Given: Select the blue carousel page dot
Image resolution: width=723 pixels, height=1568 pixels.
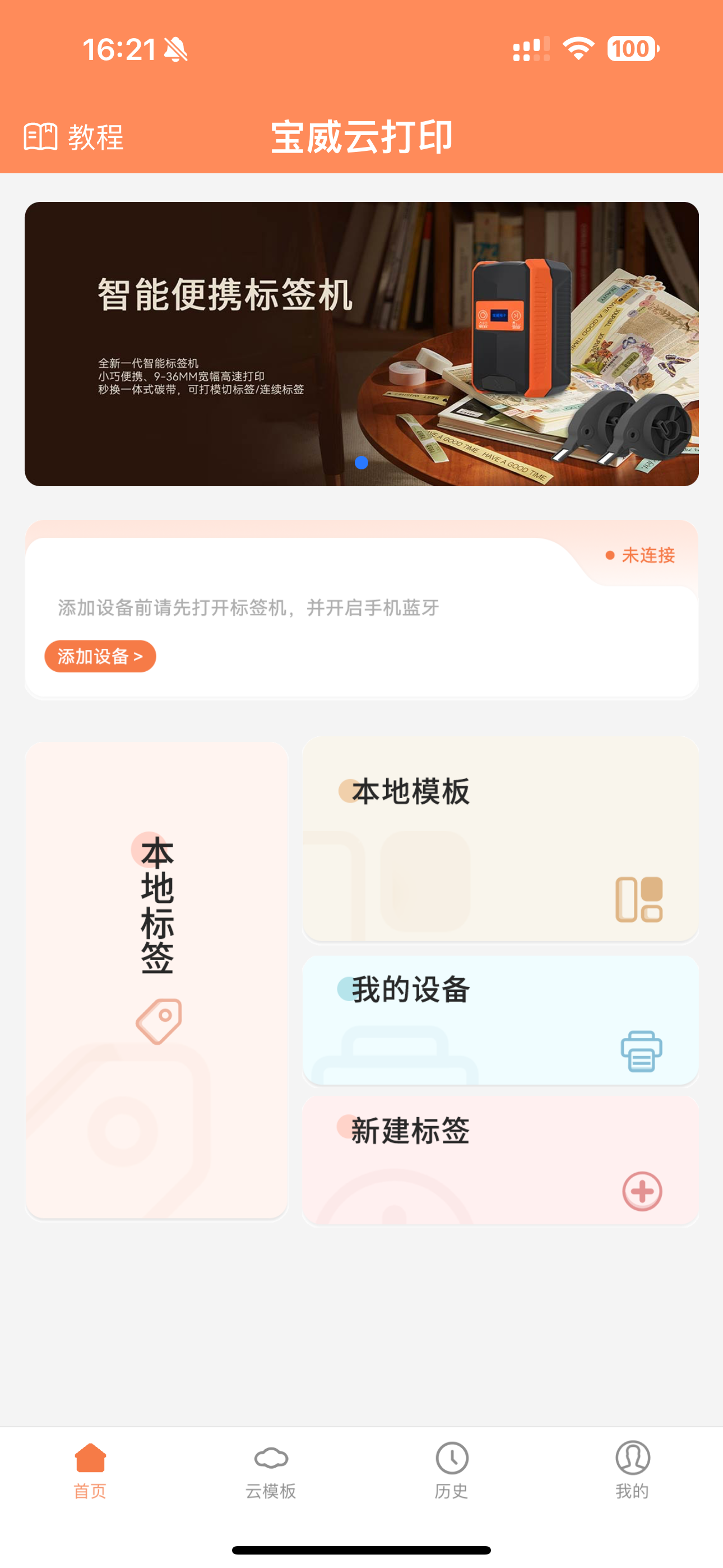Looking at the screenshot, I should point(361,463).
